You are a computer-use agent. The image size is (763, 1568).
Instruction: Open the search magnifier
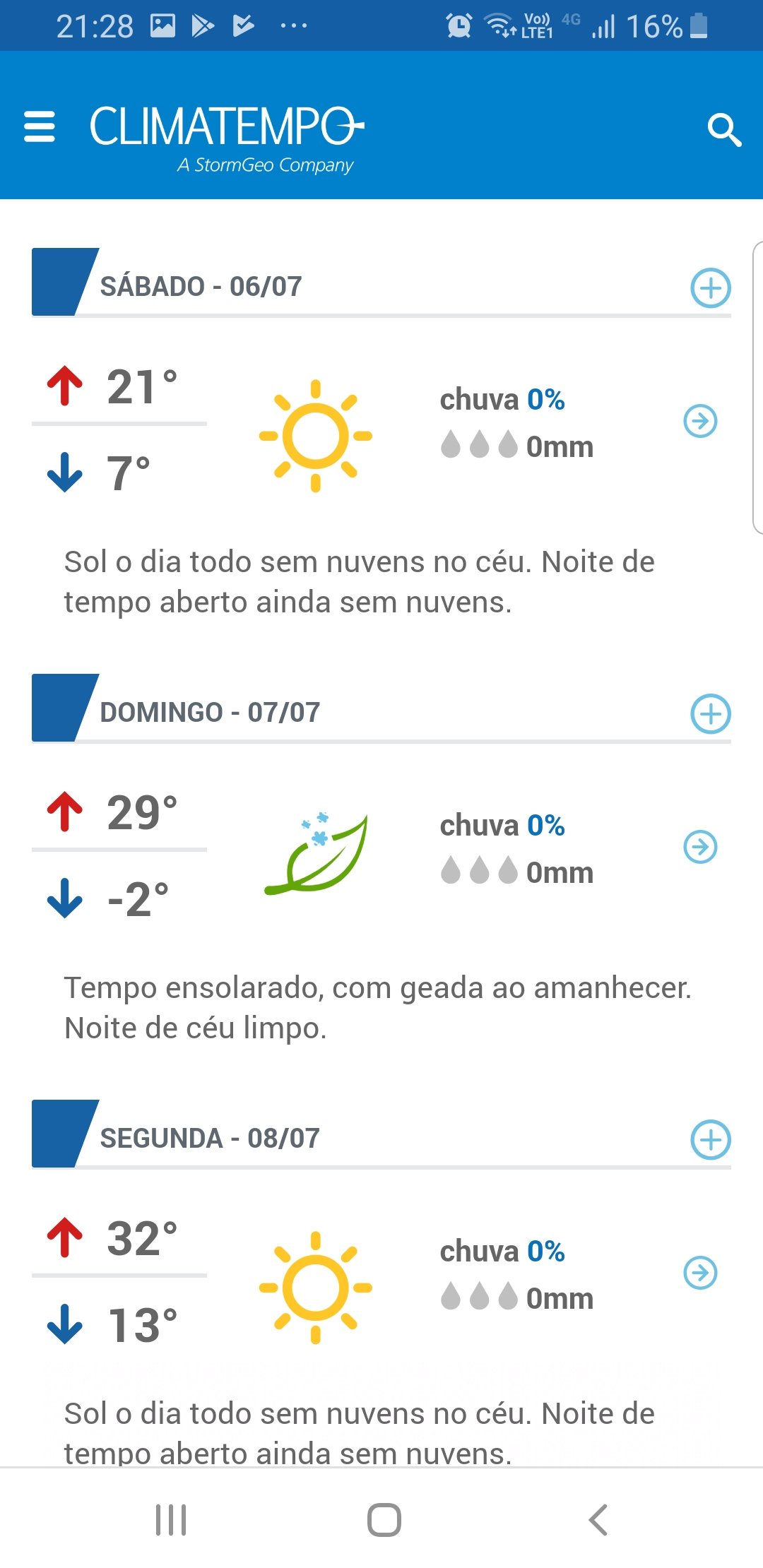[x=724, y=130]
